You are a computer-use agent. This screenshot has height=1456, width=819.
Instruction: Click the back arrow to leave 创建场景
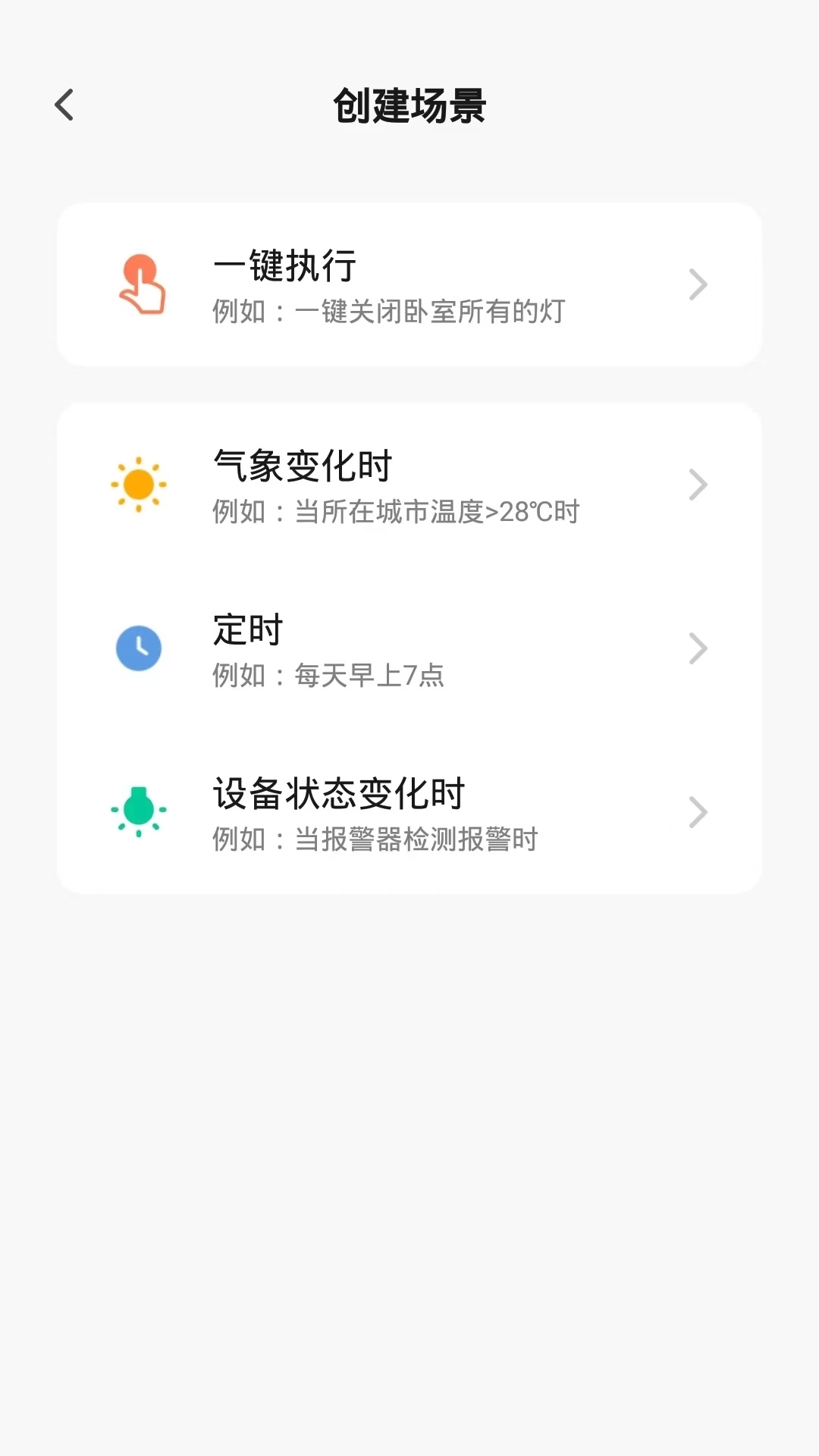pyautogui.click(x=64, y=105)
